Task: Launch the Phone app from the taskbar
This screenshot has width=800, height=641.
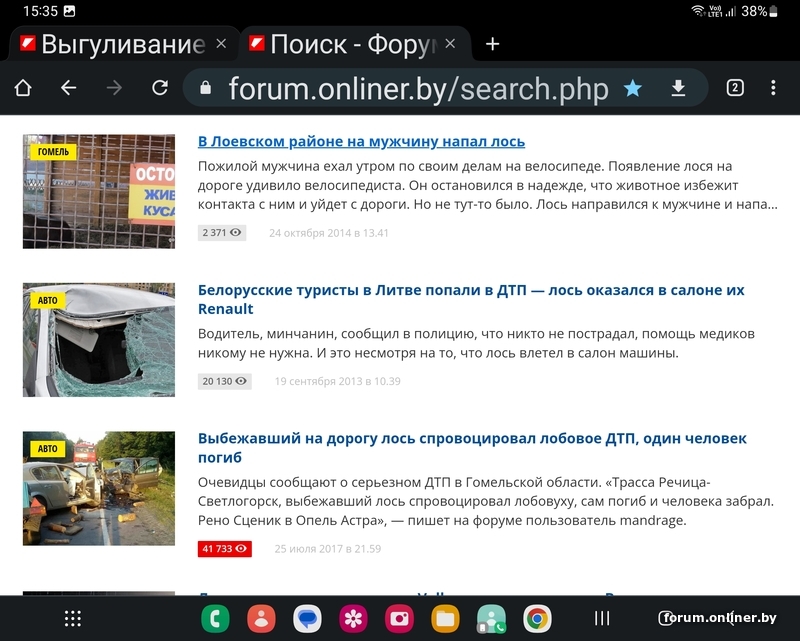Action: pyautogui.click(x=215, y=619)
